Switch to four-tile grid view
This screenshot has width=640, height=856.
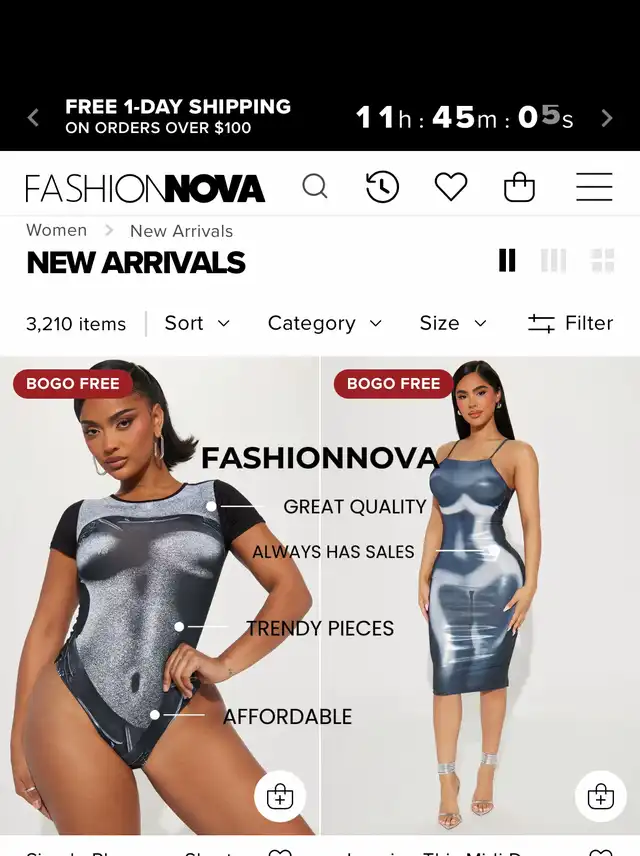point(603,261)
